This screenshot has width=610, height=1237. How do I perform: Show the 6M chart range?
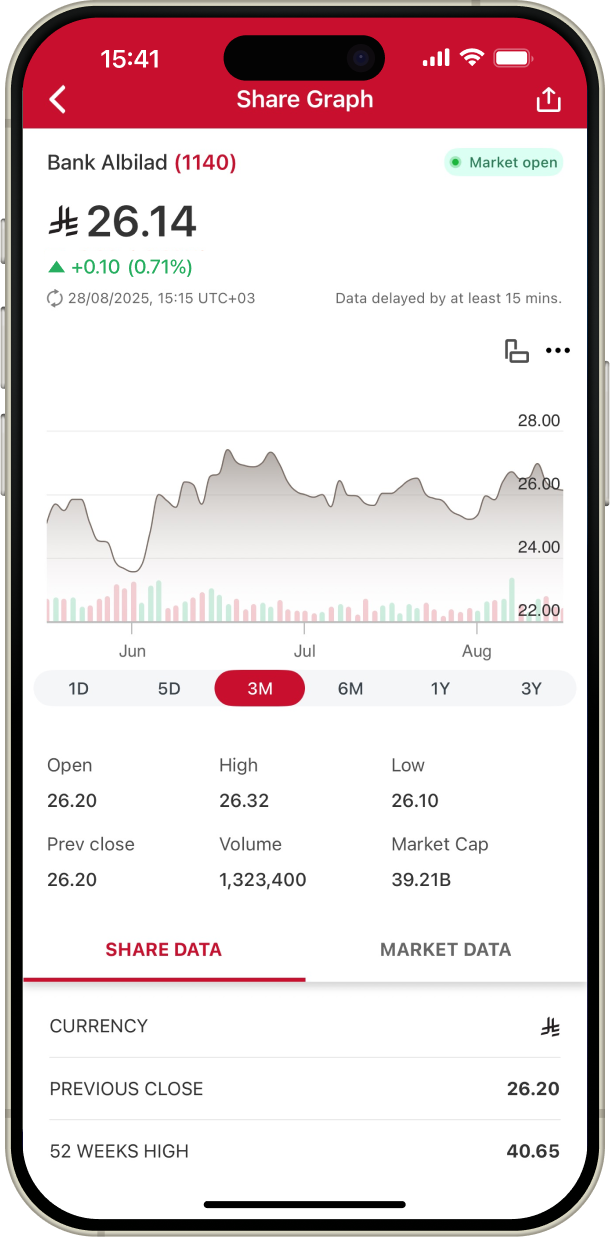pyautogui.click(x=350, y=688)
